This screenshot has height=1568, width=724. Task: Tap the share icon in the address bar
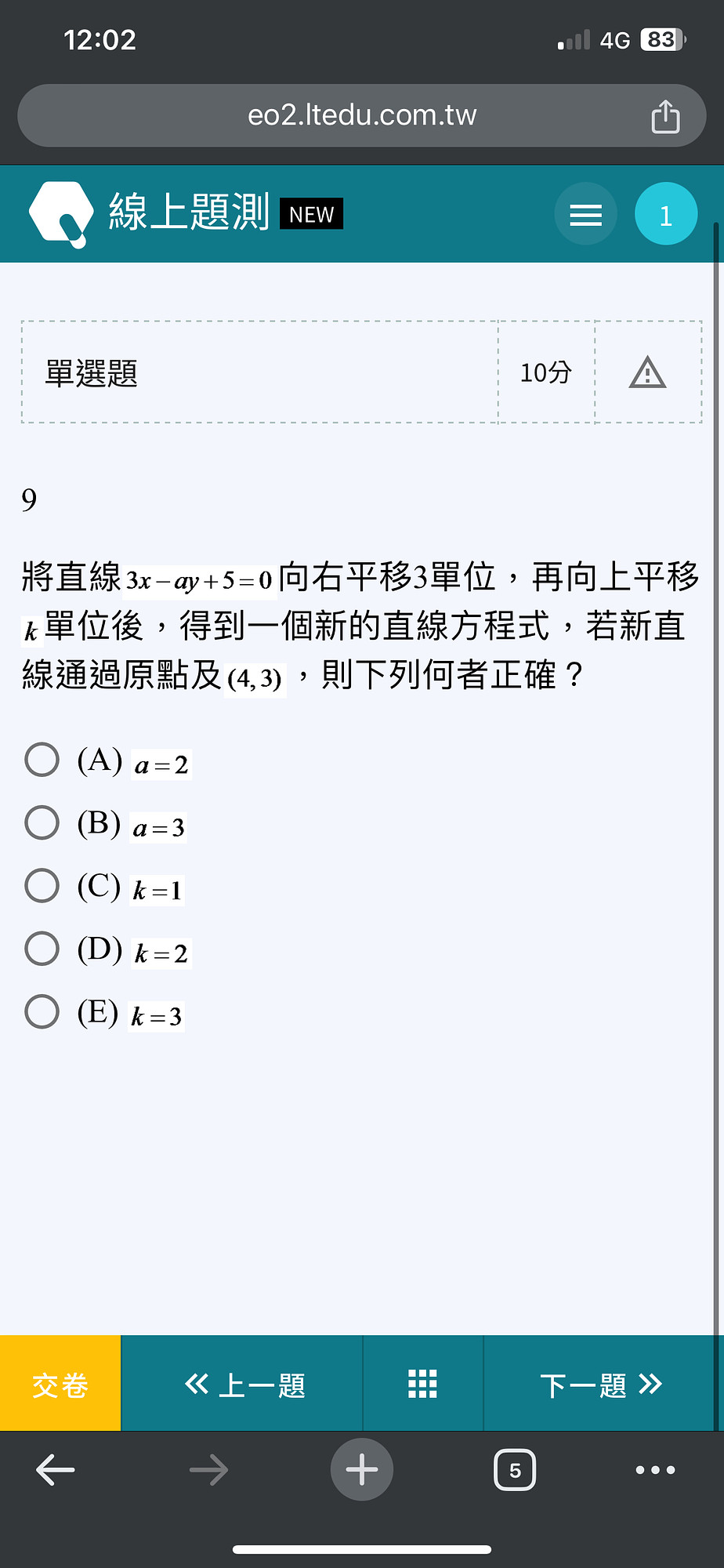[x=665, y=116]
